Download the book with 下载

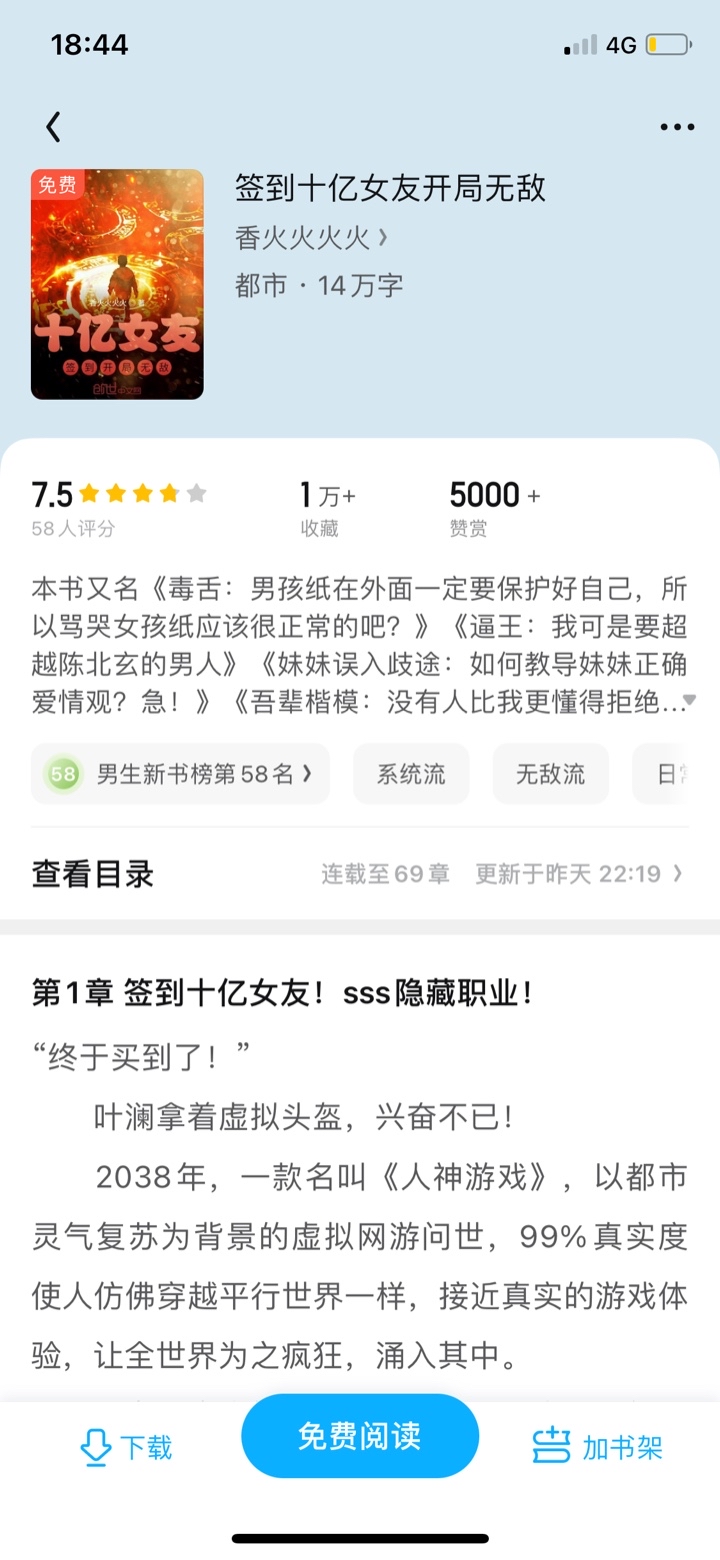coord(126,1447)
